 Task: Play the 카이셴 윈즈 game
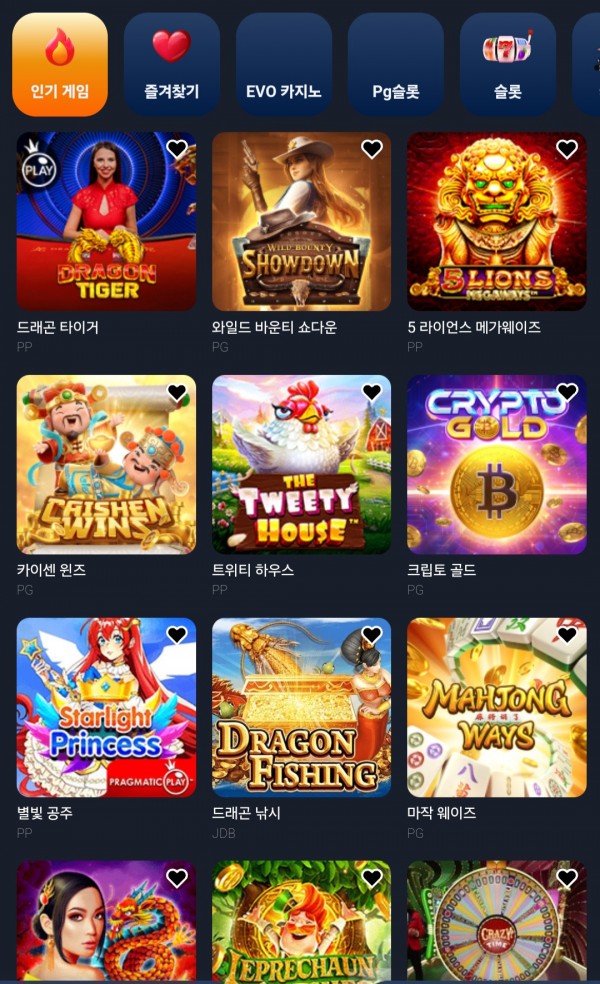pyautogui.click(x=106, y=465)
